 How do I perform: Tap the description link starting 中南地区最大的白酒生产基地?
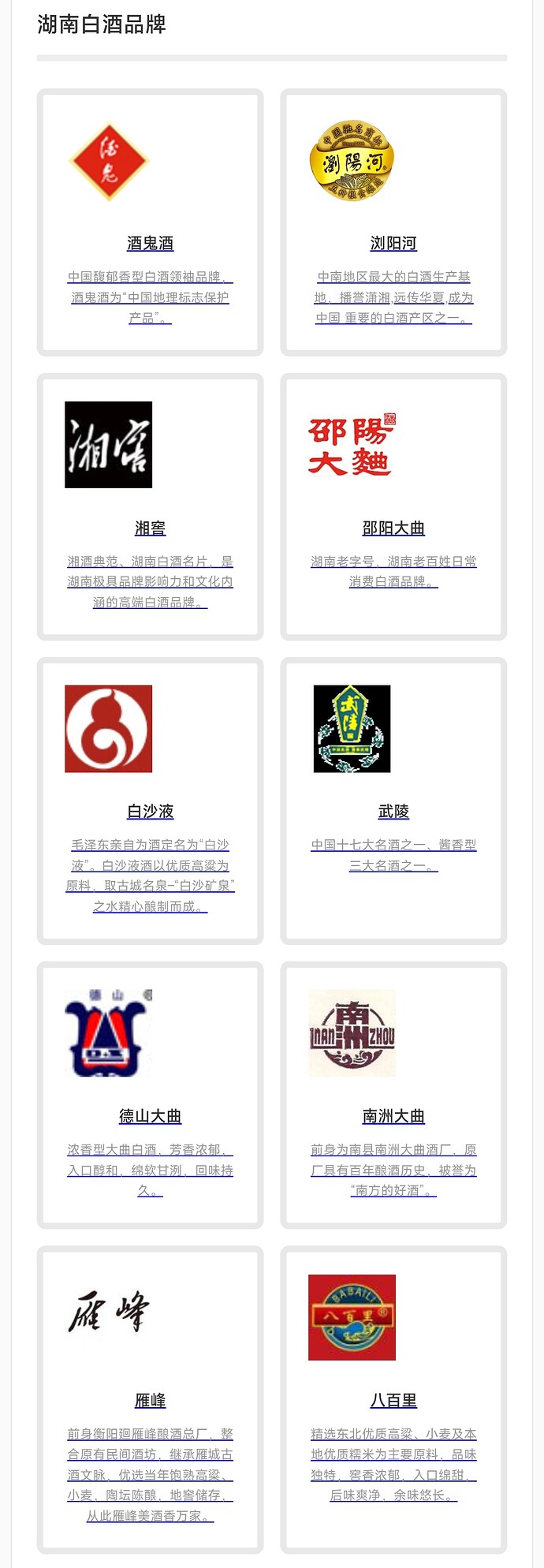coord(393,297)
